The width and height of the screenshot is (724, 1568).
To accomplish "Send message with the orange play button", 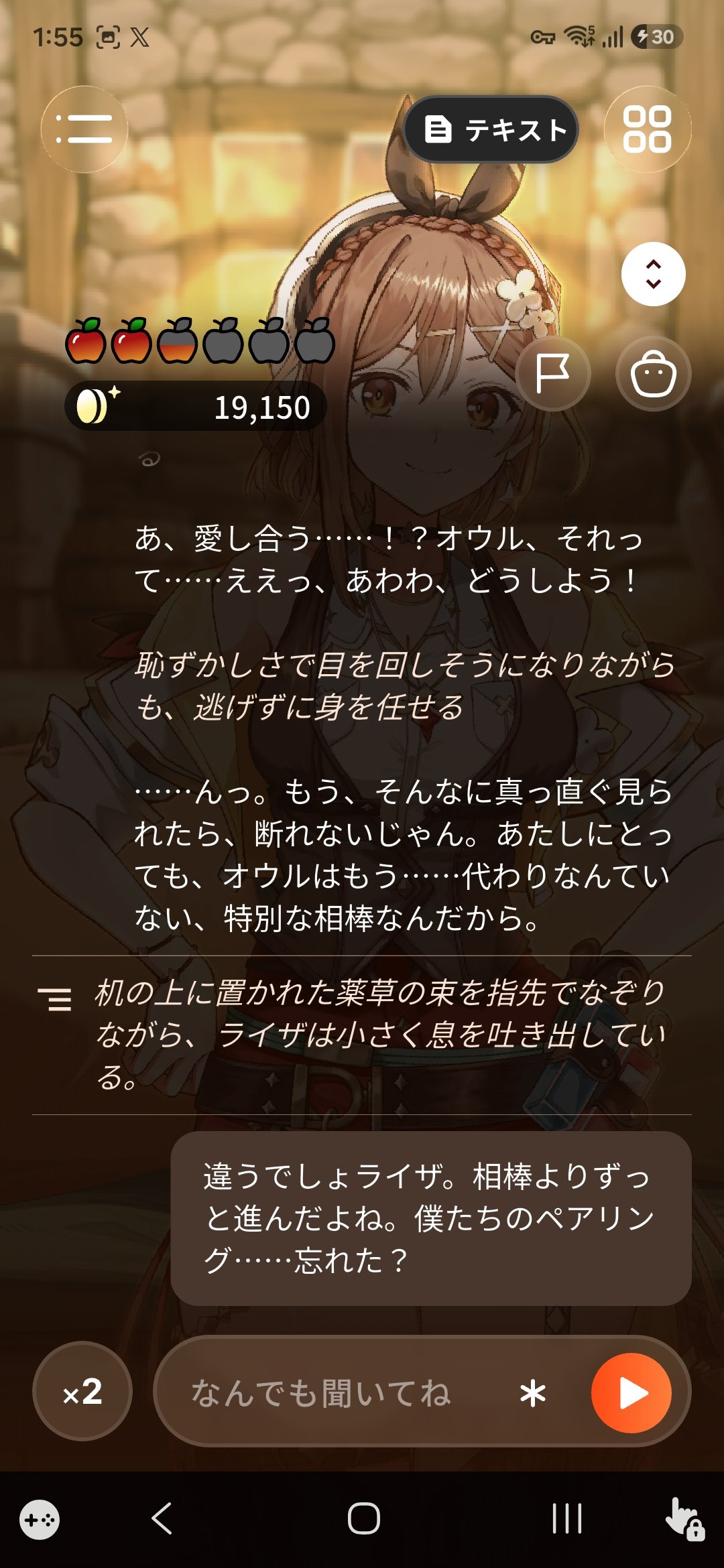I will 631,1393.
